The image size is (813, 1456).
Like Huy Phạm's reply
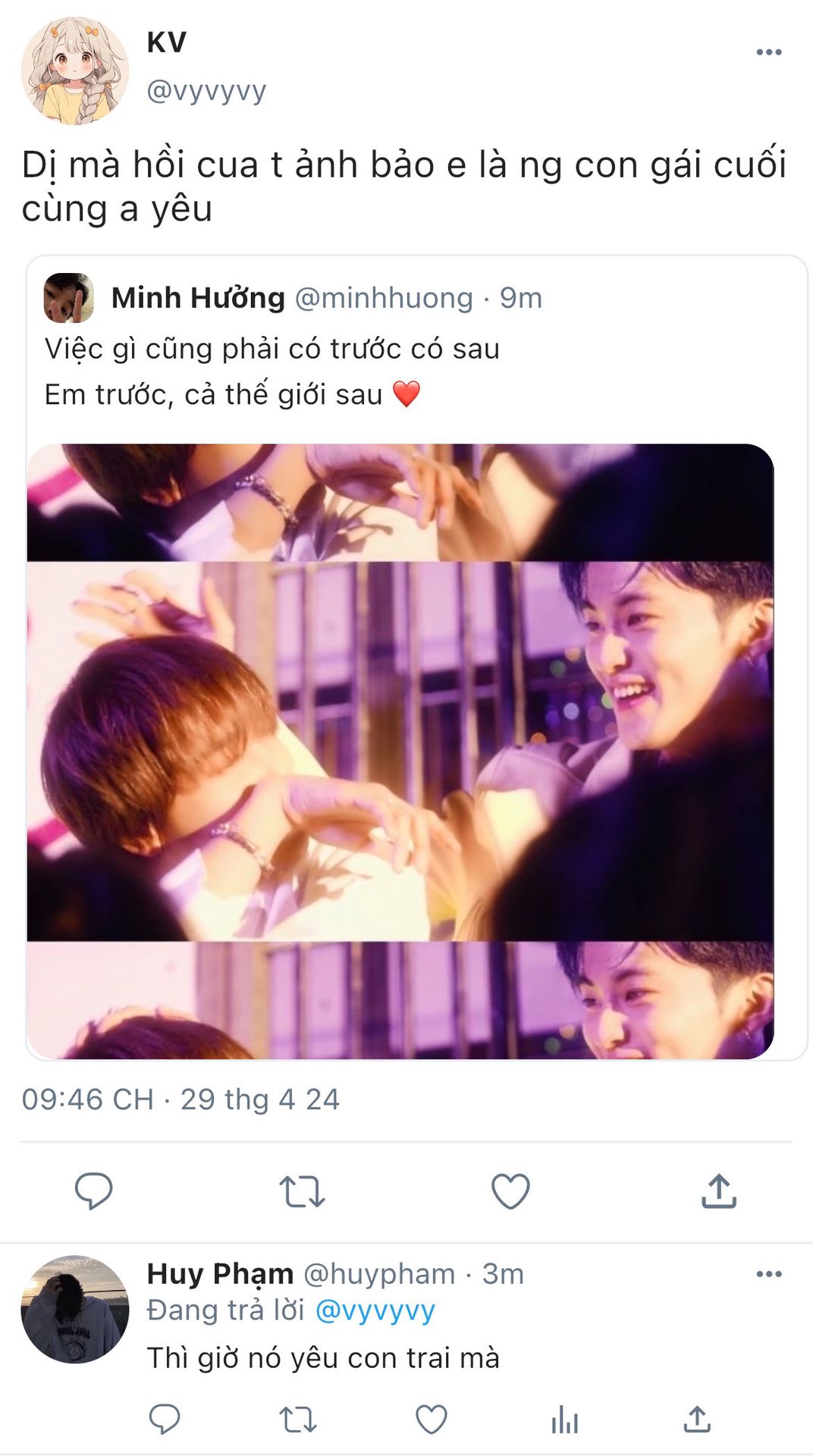[432, 1419]
